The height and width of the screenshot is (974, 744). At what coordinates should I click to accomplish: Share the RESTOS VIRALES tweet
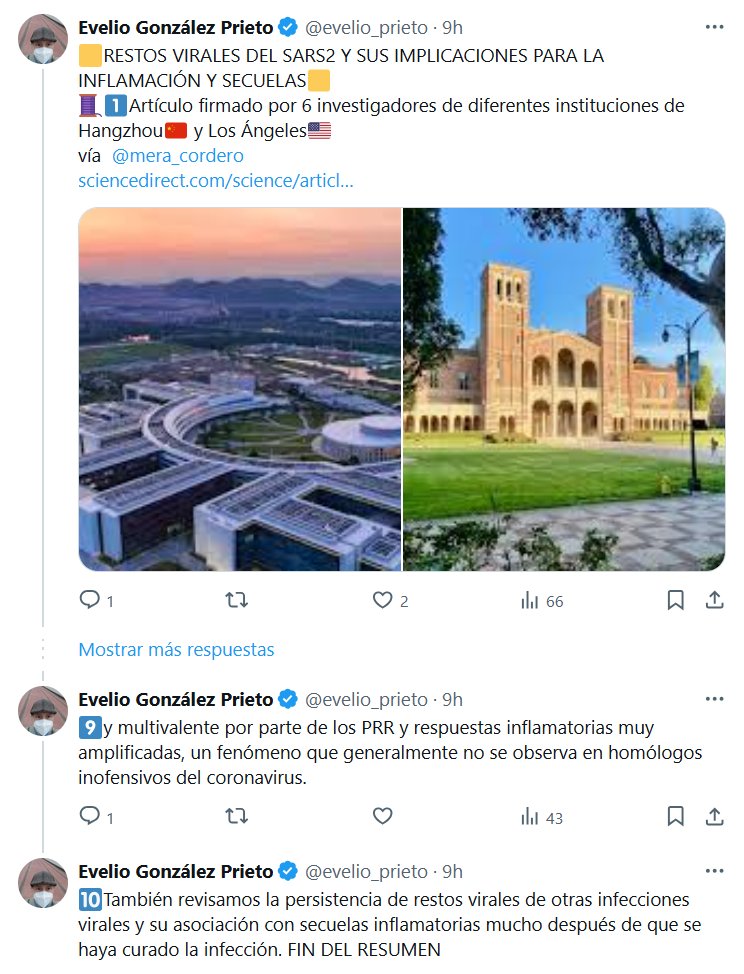click(714, 600)
